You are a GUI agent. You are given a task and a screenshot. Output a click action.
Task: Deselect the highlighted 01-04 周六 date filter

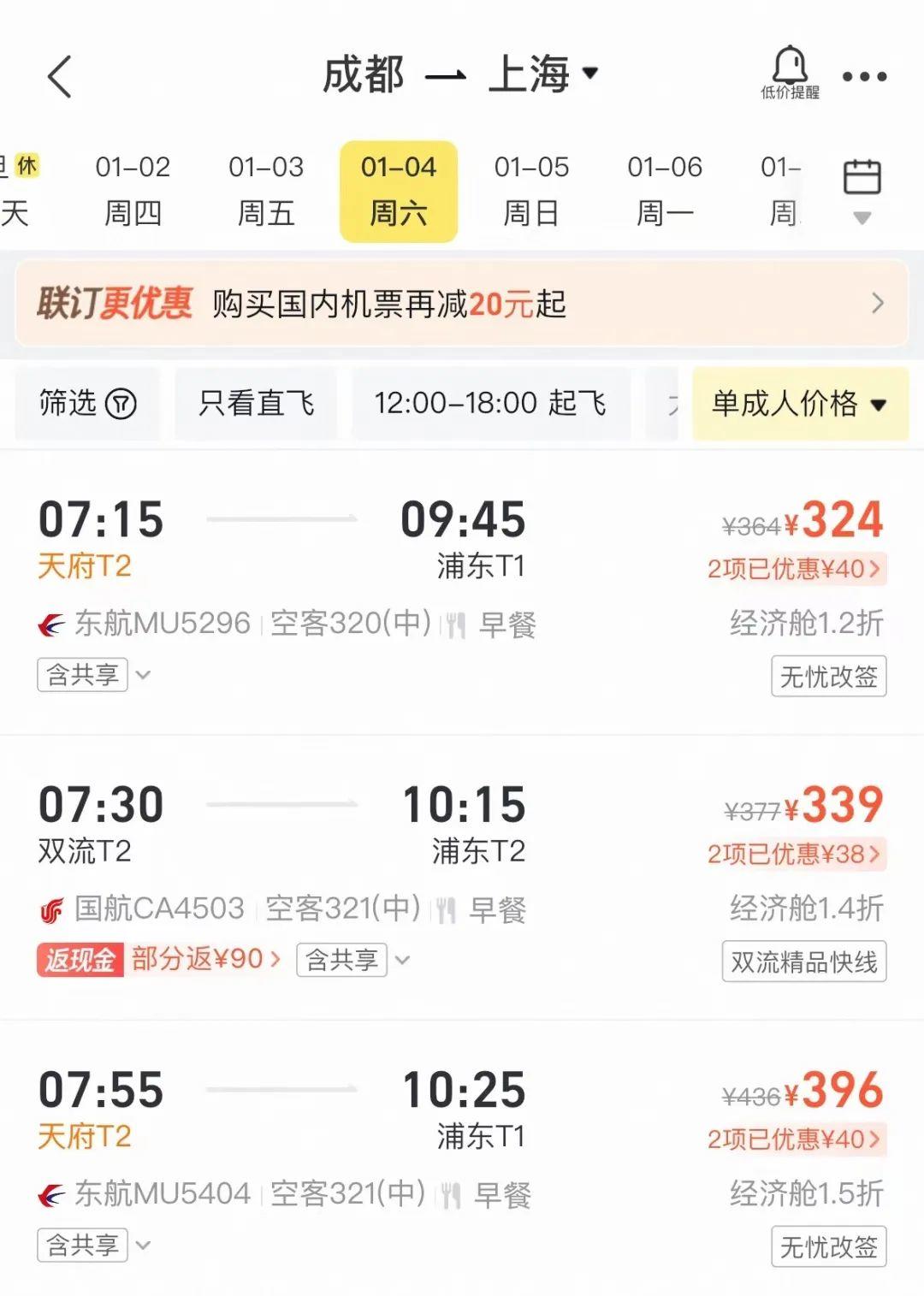tap(399, 190)
